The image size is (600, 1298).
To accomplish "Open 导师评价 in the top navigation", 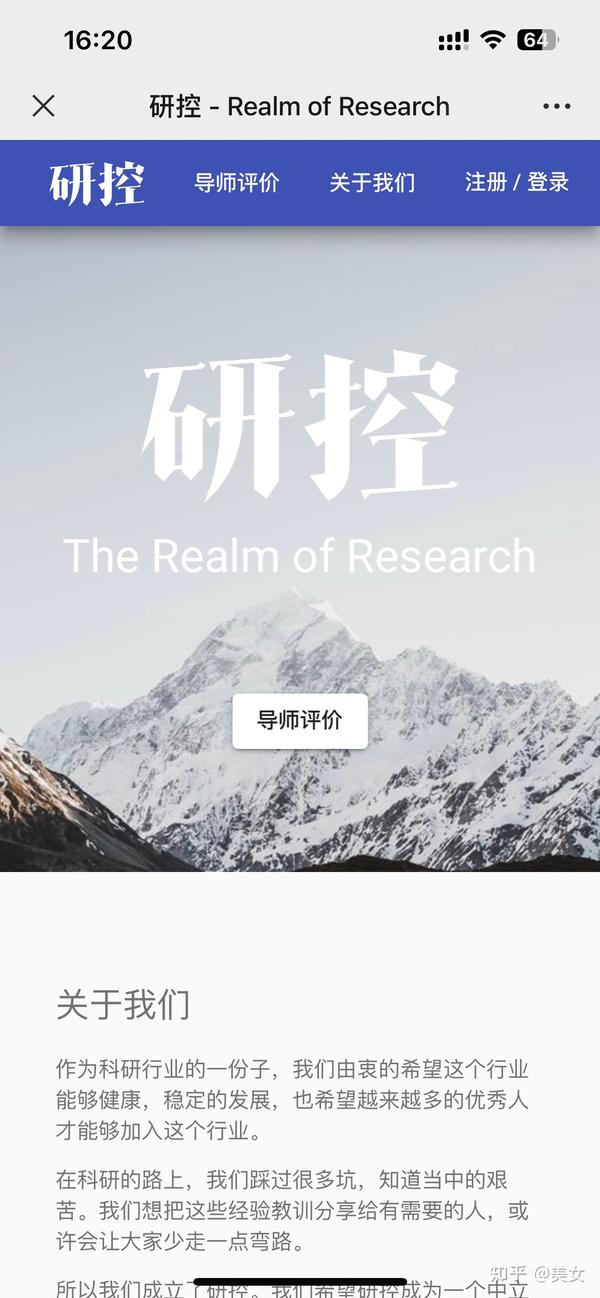I will point(237,183).
